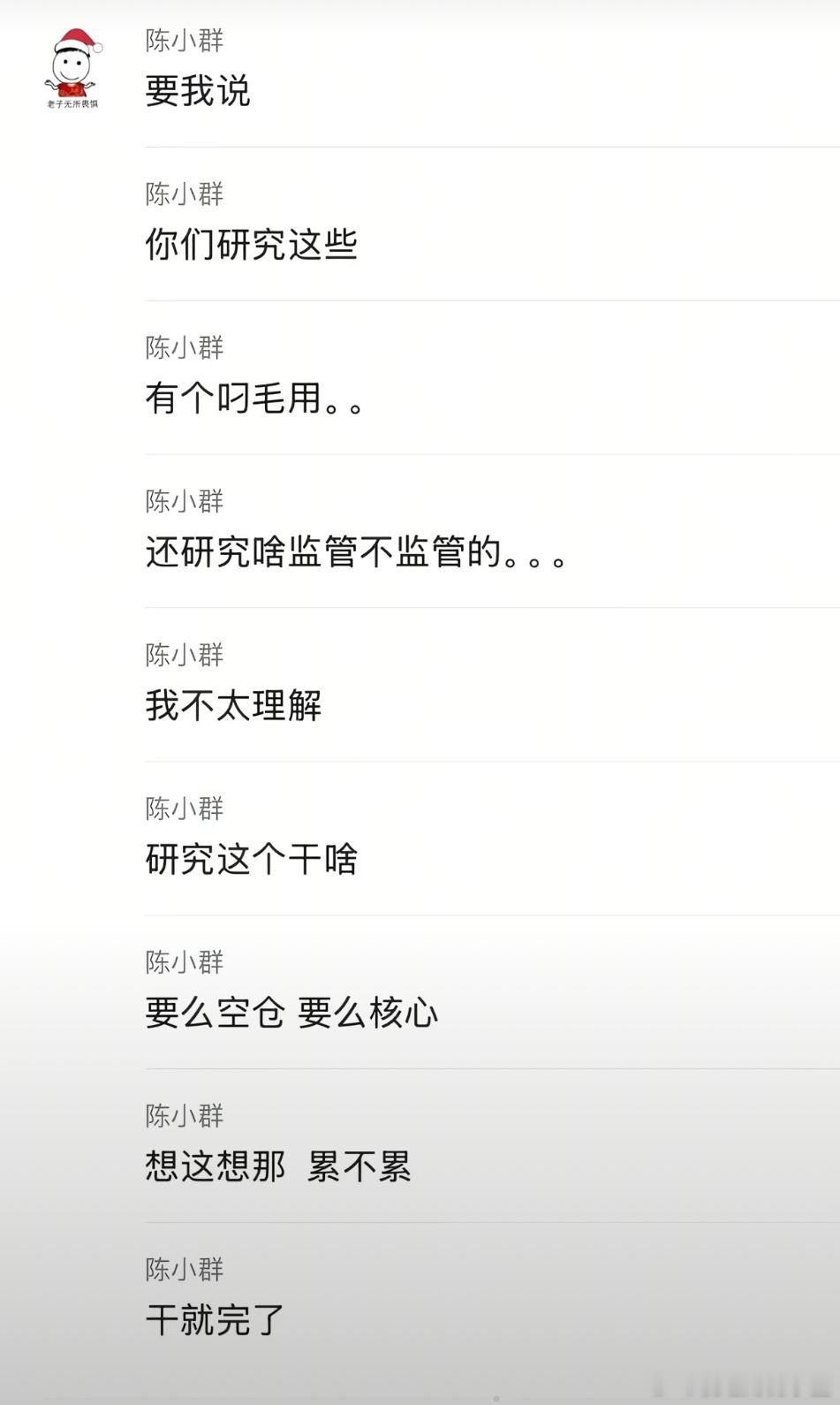Select the message 想这想那 累不累
This screenshot has width=840, height=1405.
pos(281,1166)
